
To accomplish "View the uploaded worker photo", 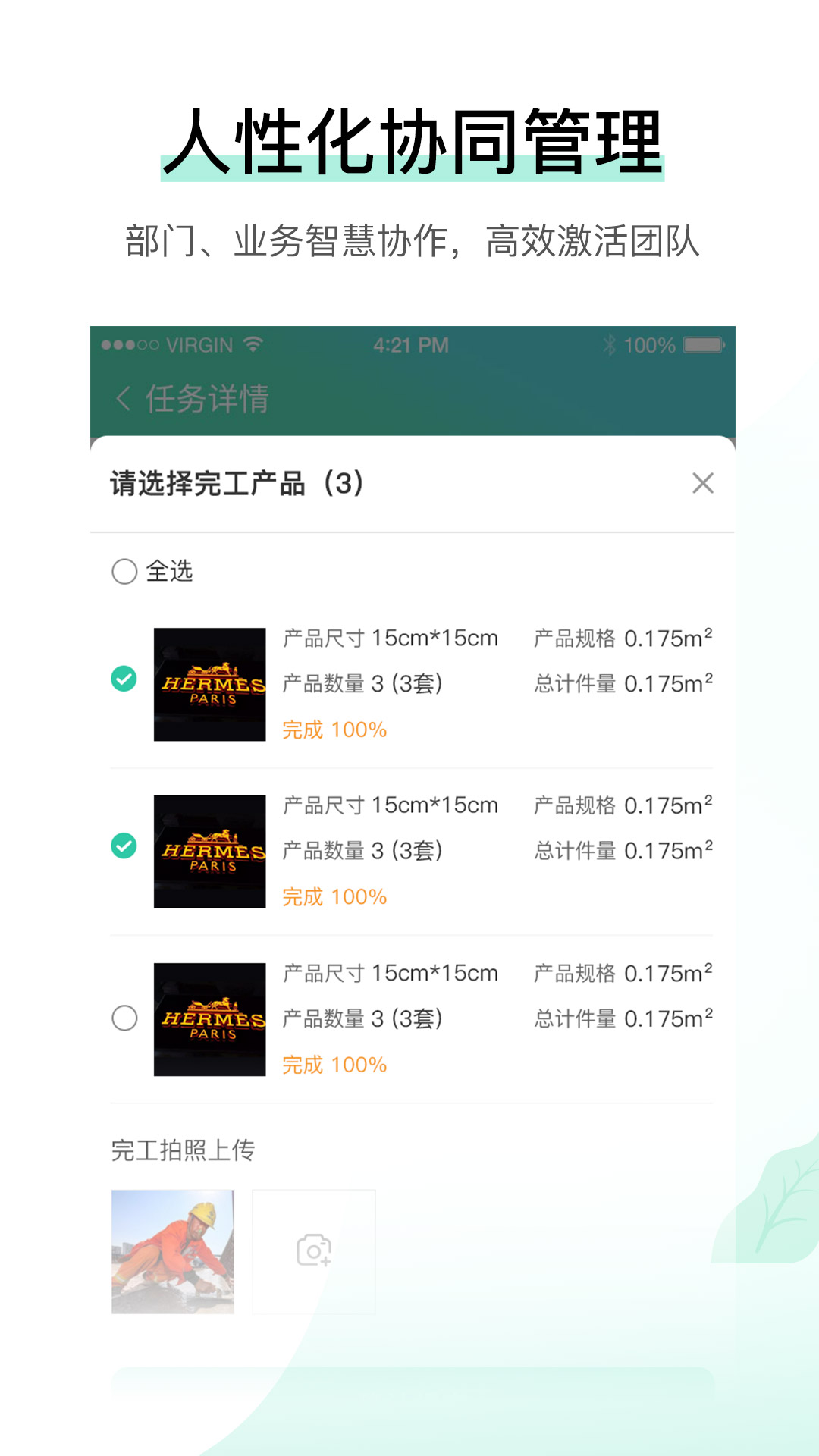I will pos(173,1250).
